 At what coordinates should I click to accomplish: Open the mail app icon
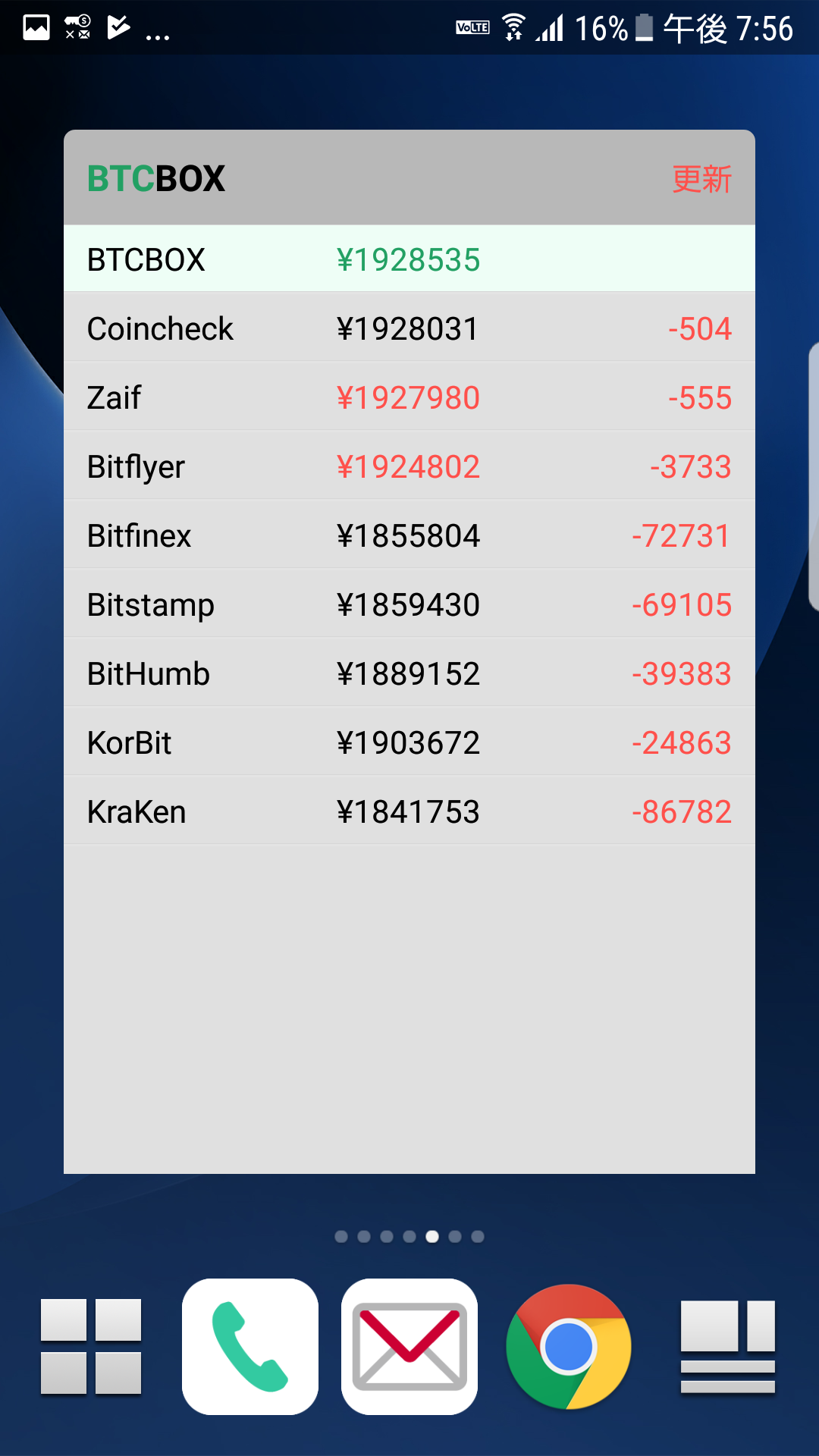409,1347
